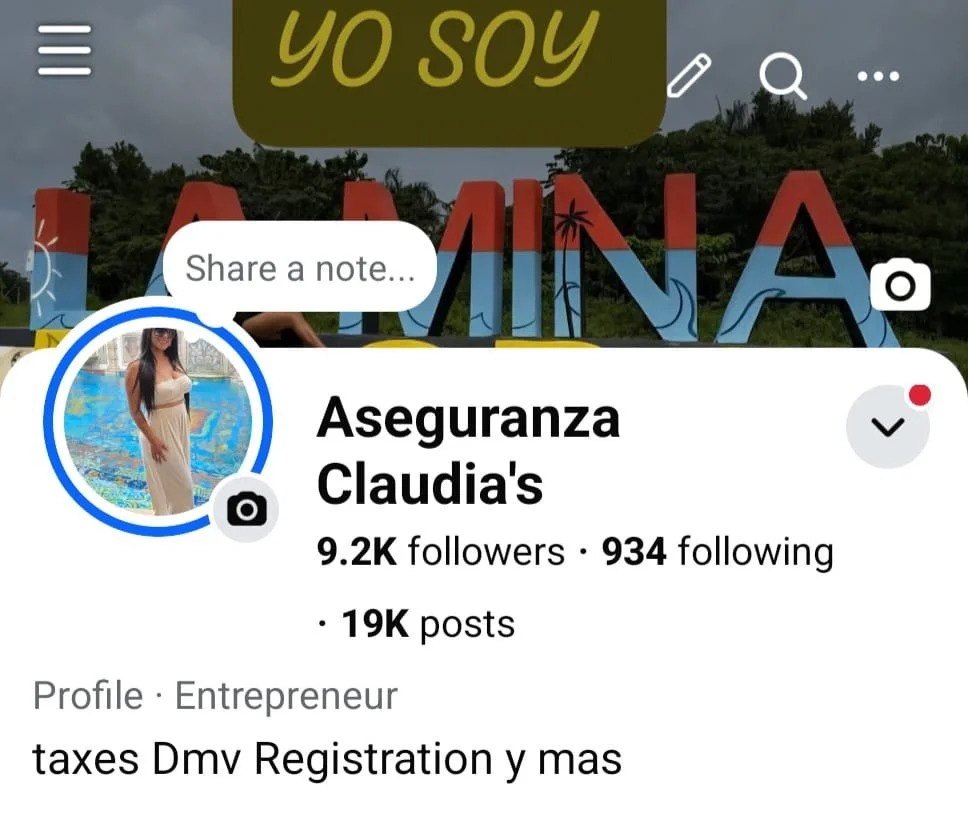
Task: Update profile picture via camera icon
Action: point(246,509)
